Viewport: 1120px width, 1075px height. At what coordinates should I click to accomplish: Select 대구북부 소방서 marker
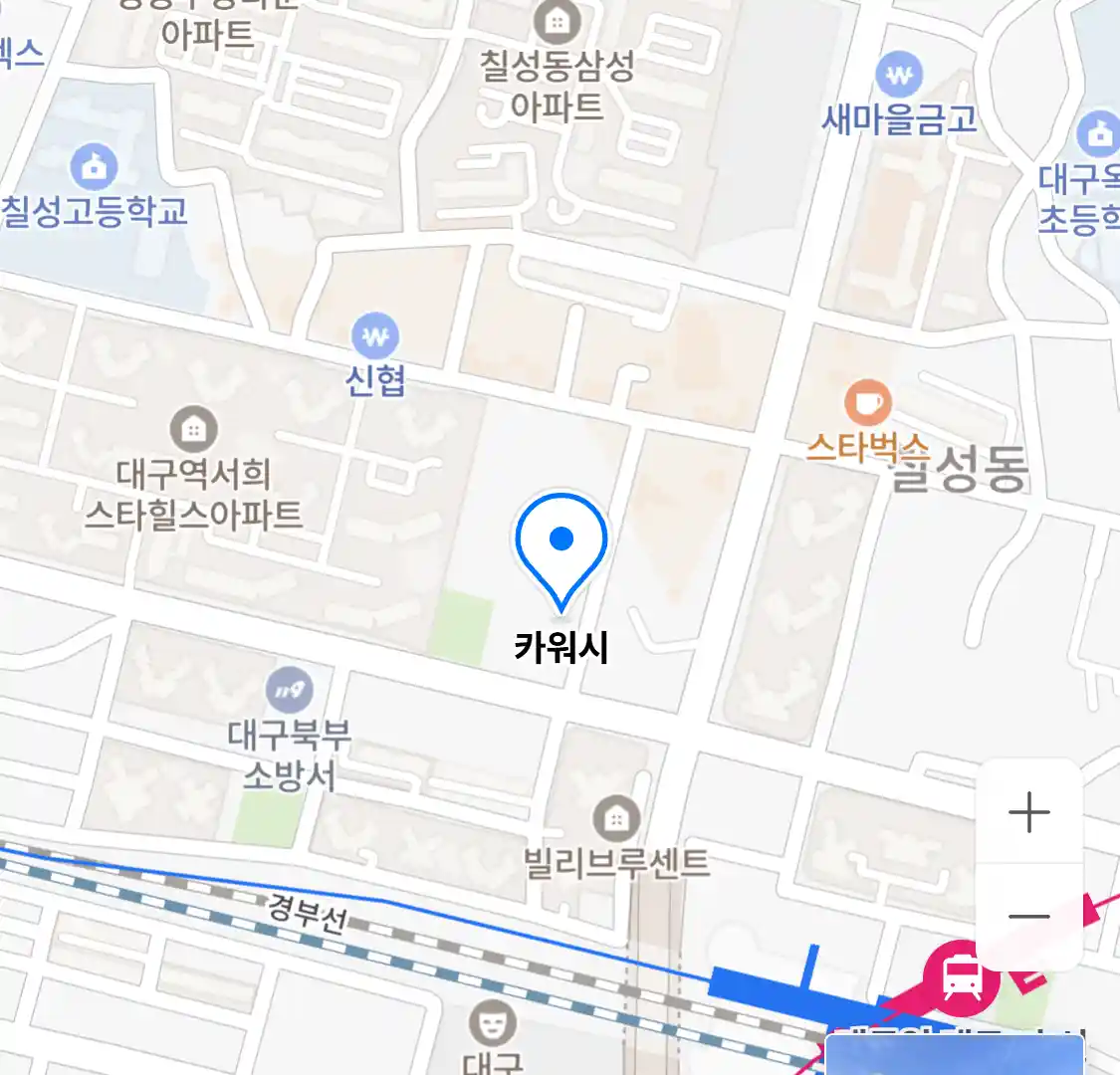click(289, 690)
